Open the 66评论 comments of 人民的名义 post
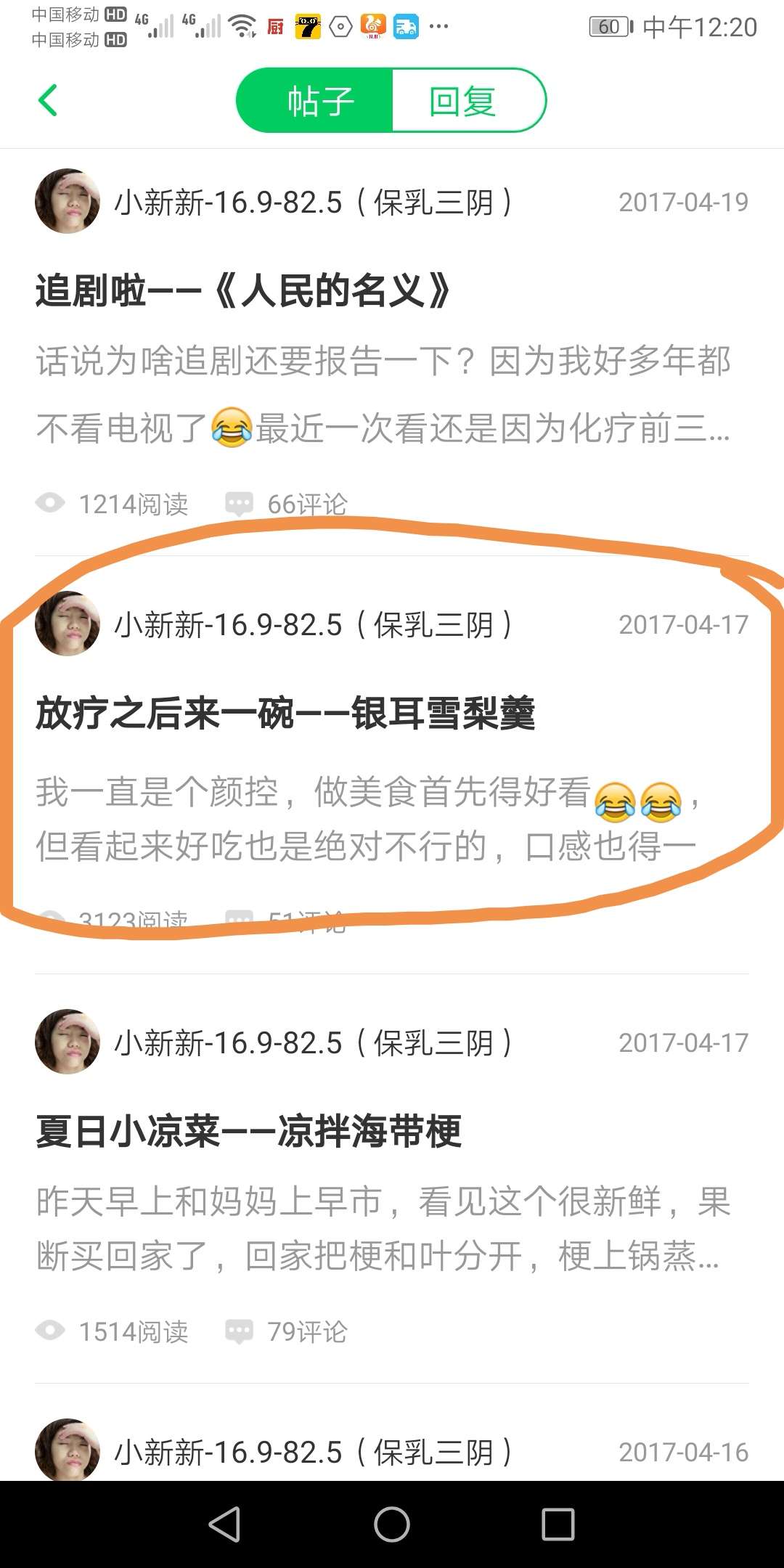 287,504
